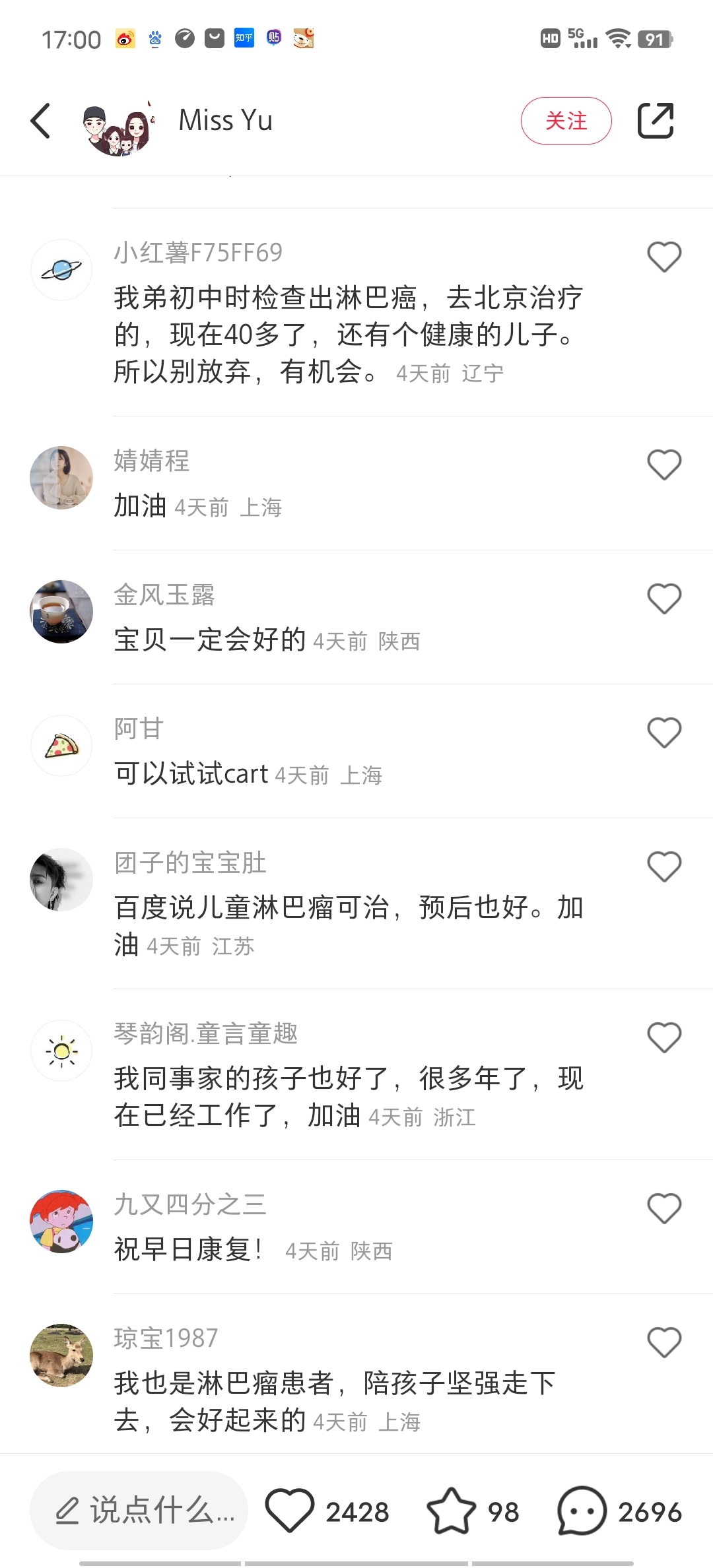Open 九又四分之三's avatar
Viewport: 713px width, 1568px height.
[61, 1222]
